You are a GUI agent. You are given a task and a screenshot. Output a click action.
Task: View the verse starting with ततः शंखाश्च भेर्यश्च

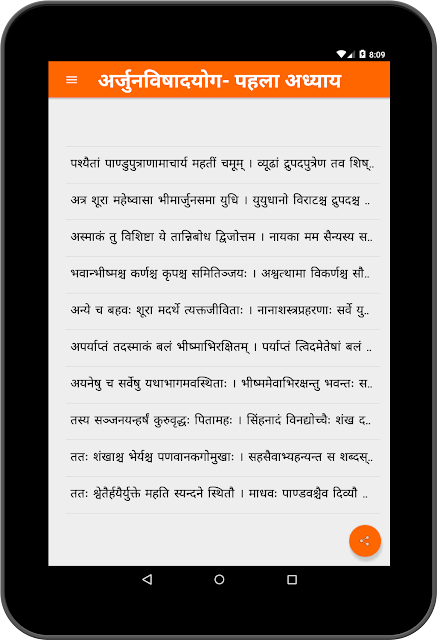[223, 458]
